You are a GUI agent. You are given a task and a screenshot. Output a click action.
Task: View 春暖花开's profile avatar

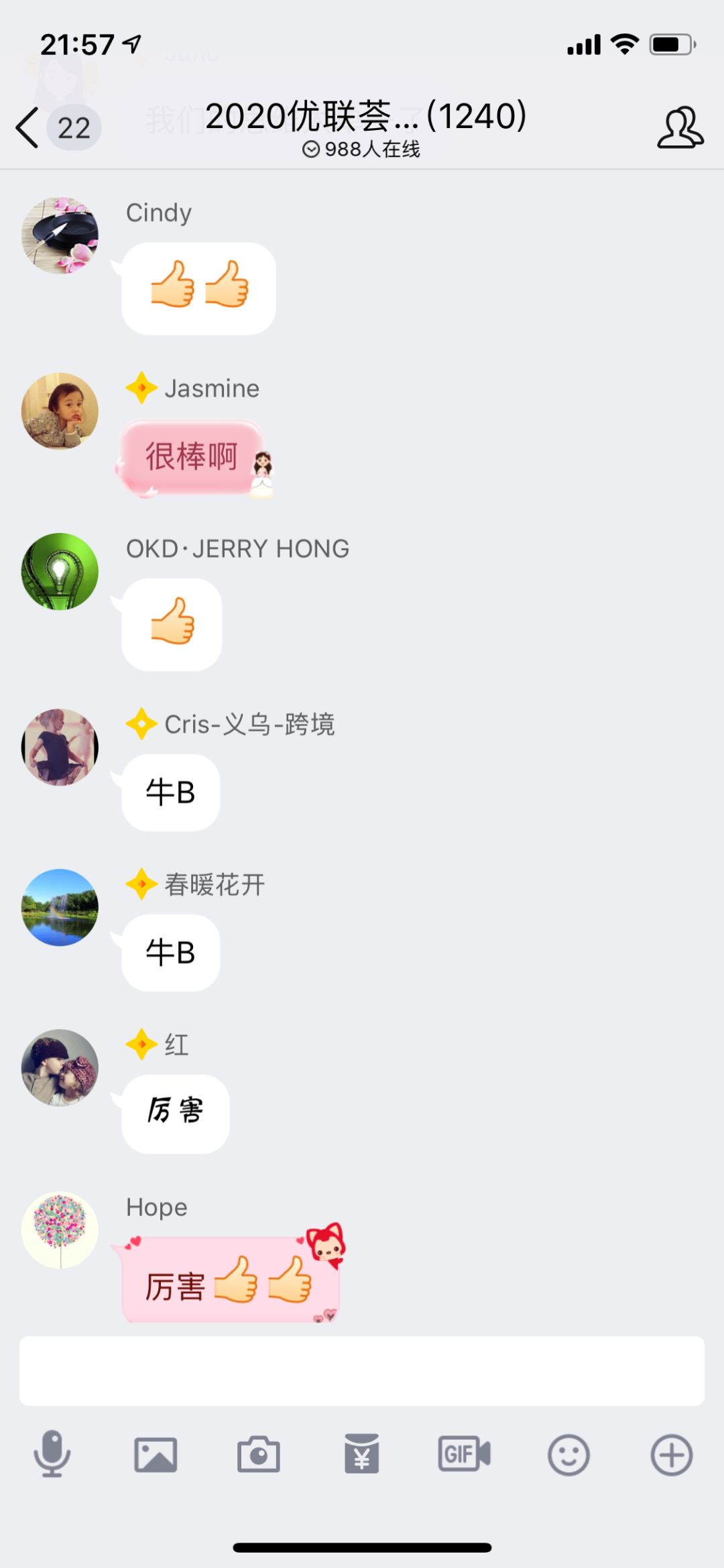coord(60,908)
